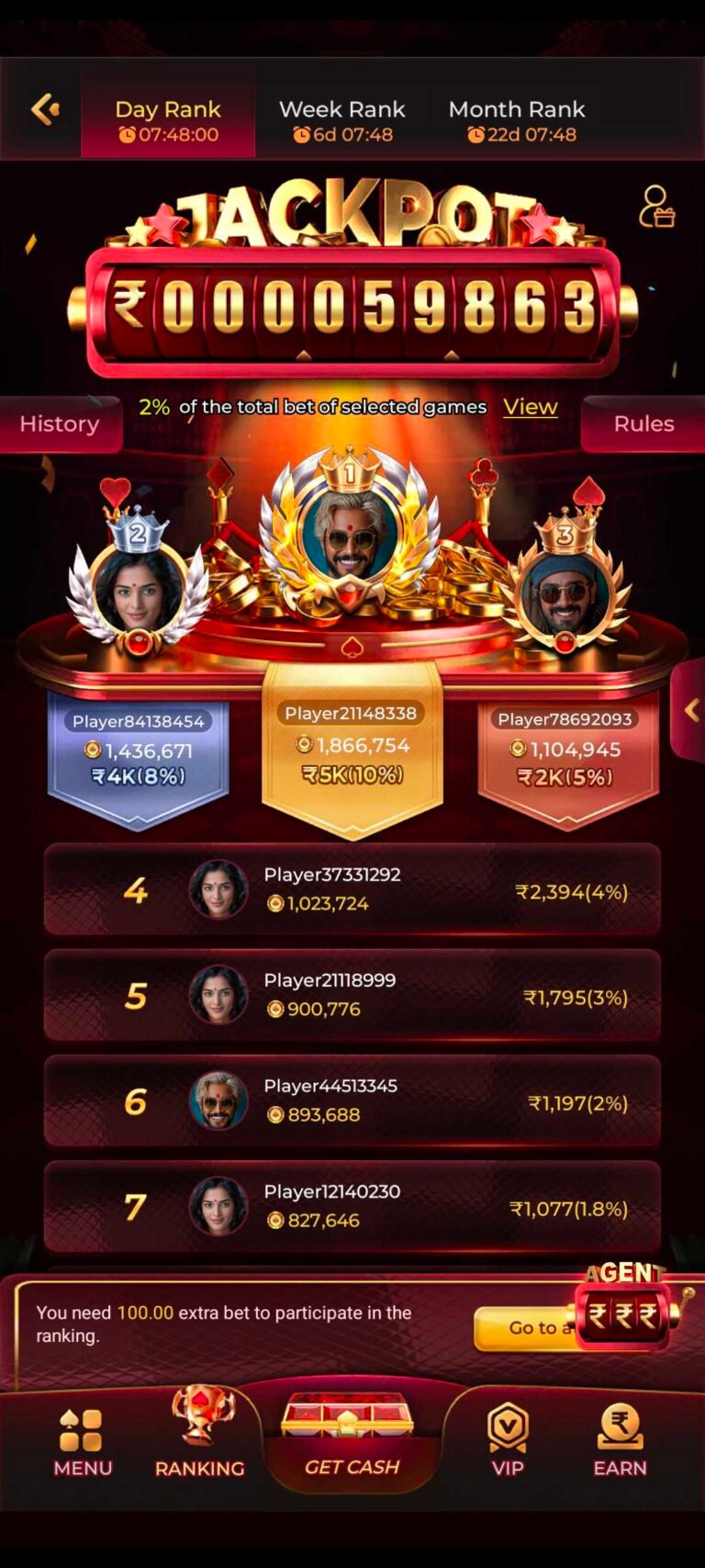This screenshot has width=705, height=1568.
Task: Tap the yellow Go to button
Action: tap(523, 1328)
